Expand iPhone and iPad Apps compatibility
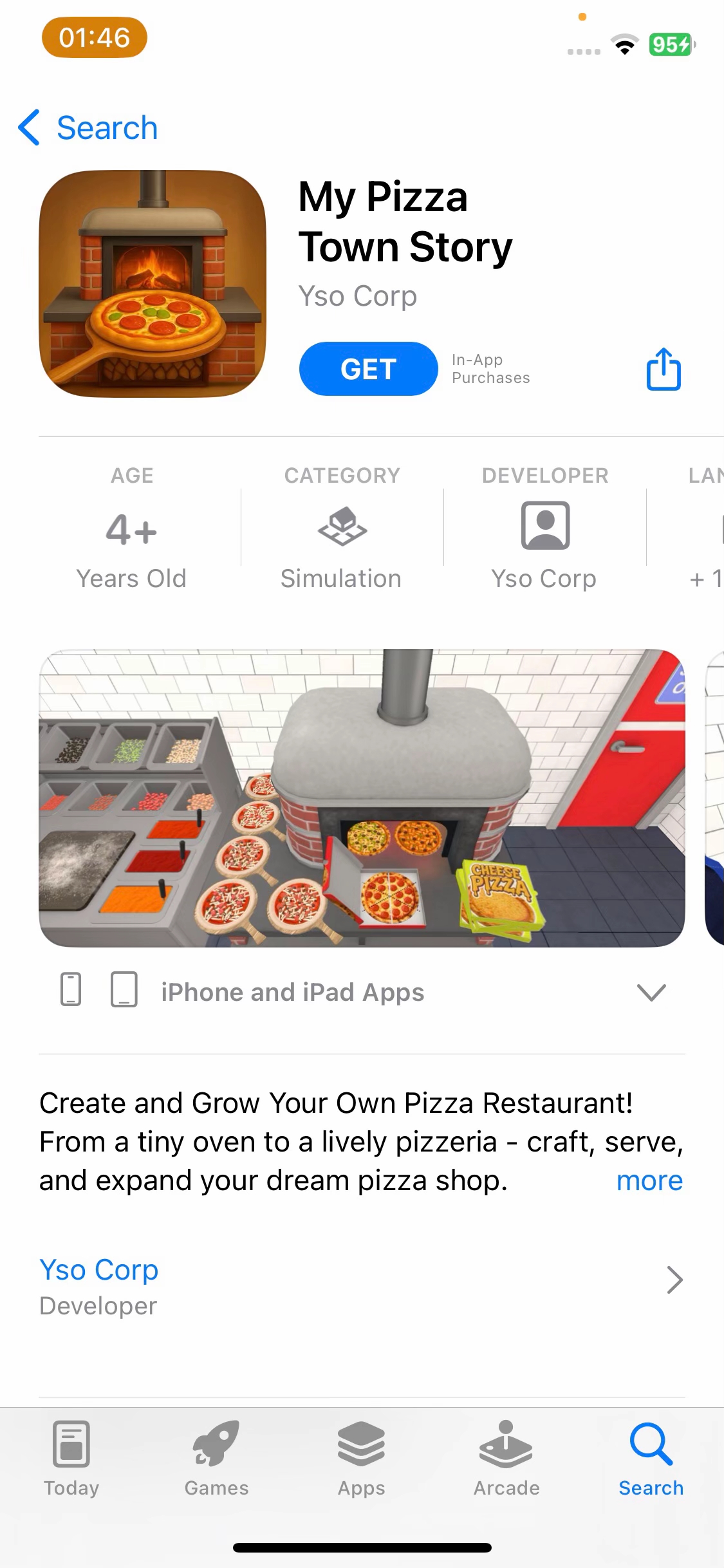 (651, 992)
